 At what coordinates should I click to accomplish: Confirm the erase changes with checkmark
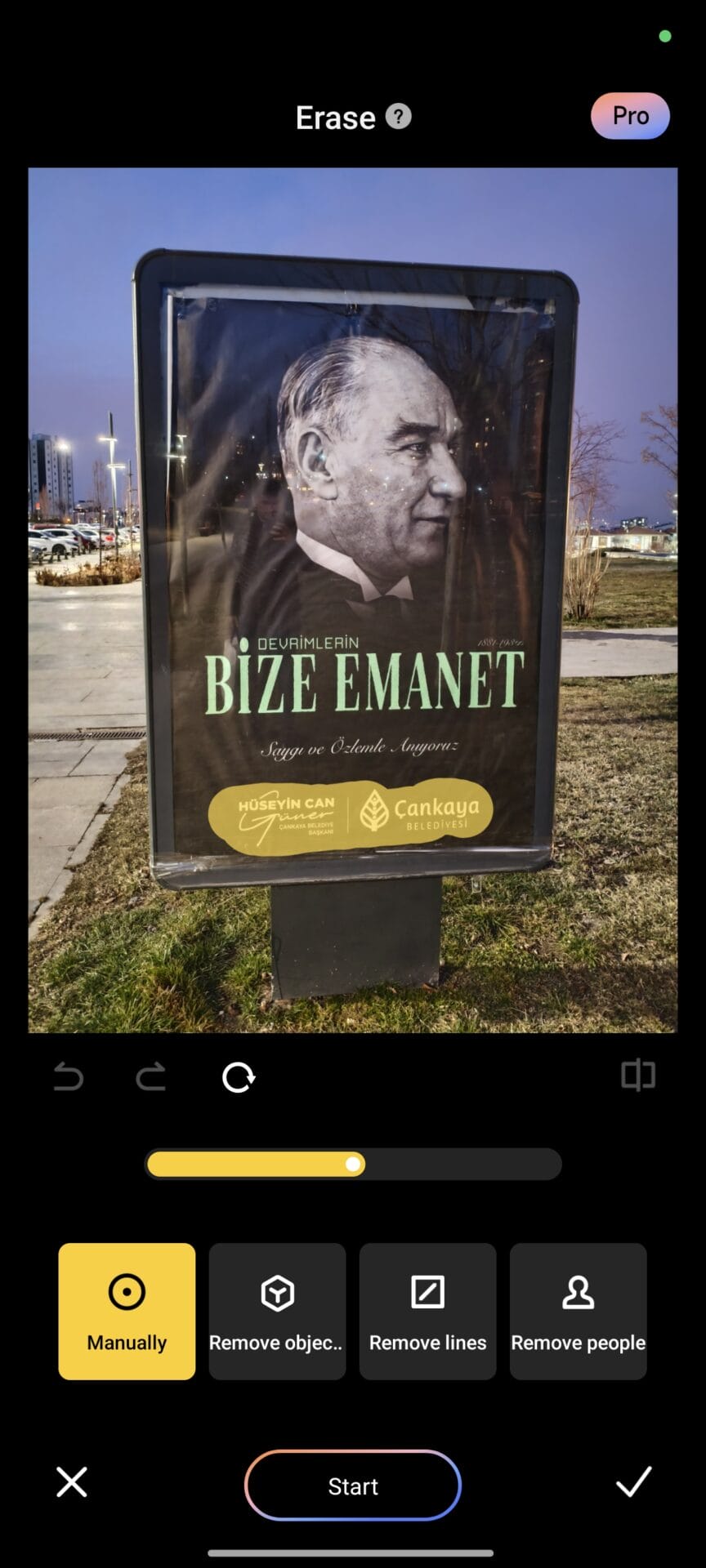[x=633, y=1481]
